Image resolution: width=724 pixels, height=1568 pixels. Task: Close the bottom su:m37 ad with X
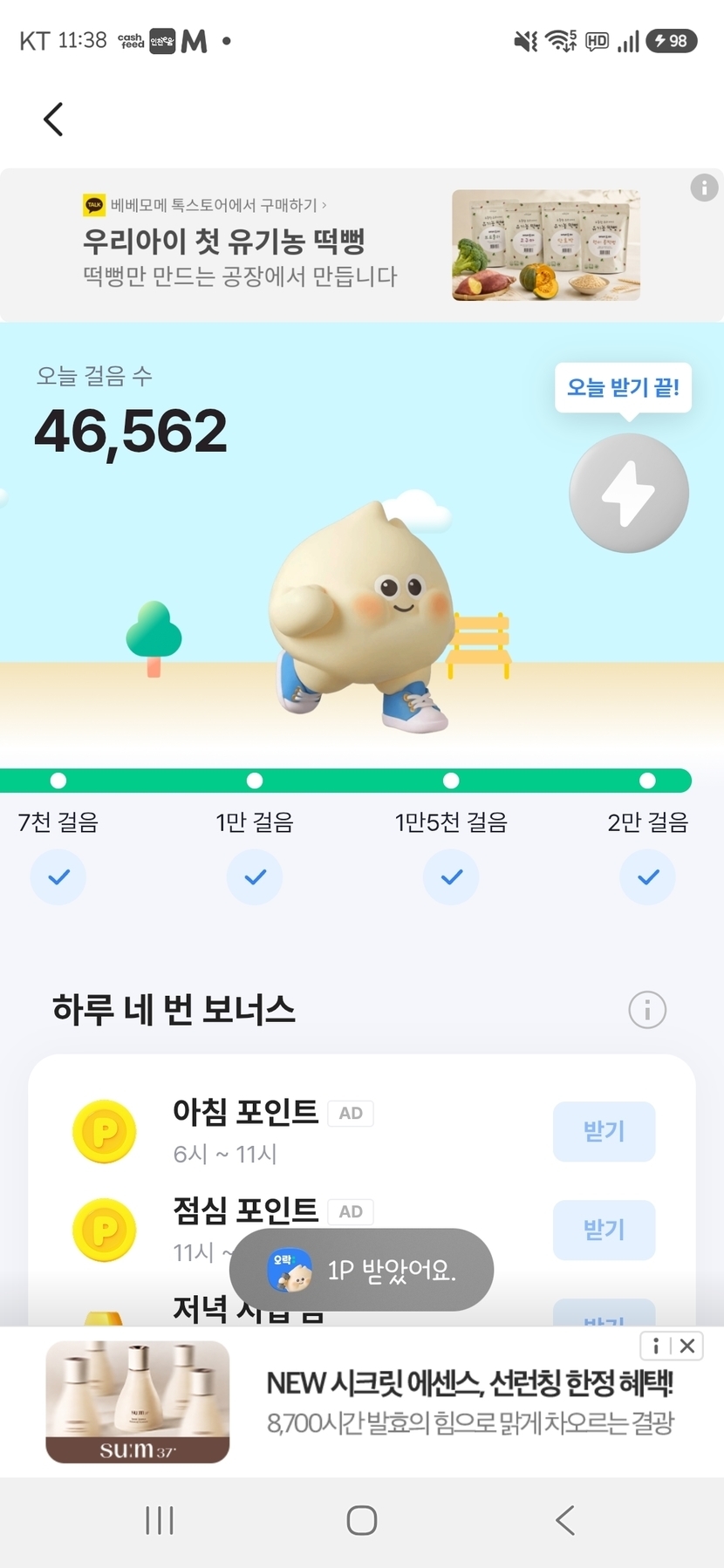click(687, 1346)
